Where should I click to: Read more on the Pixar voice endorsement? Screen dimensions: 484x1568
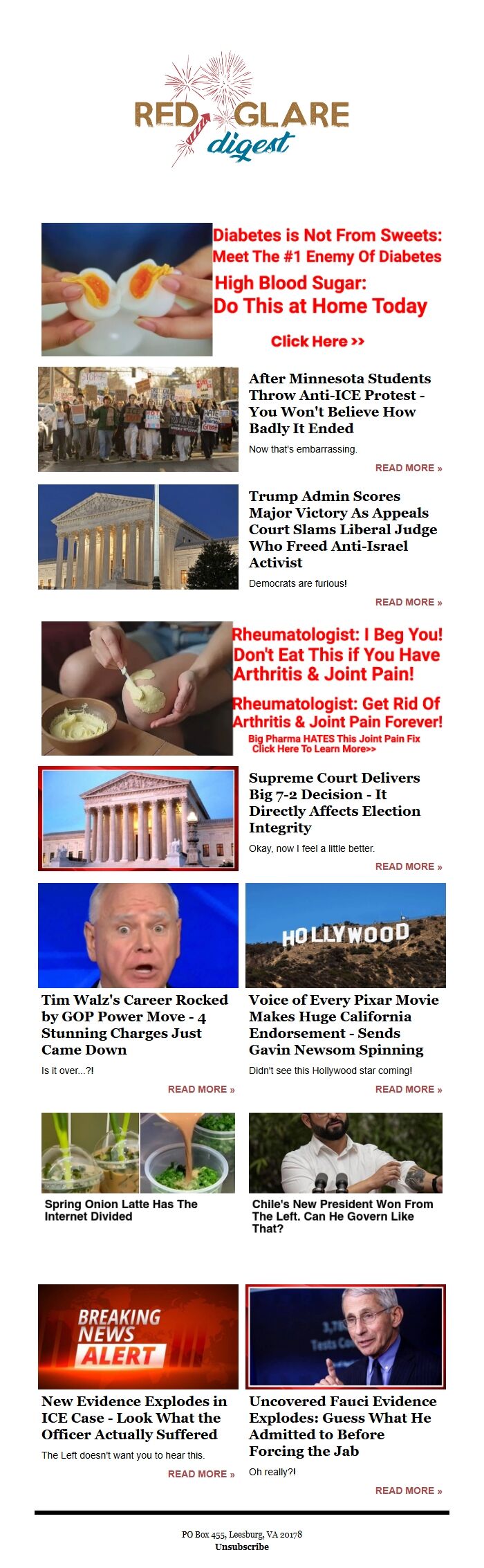[x=408, y=1090]
